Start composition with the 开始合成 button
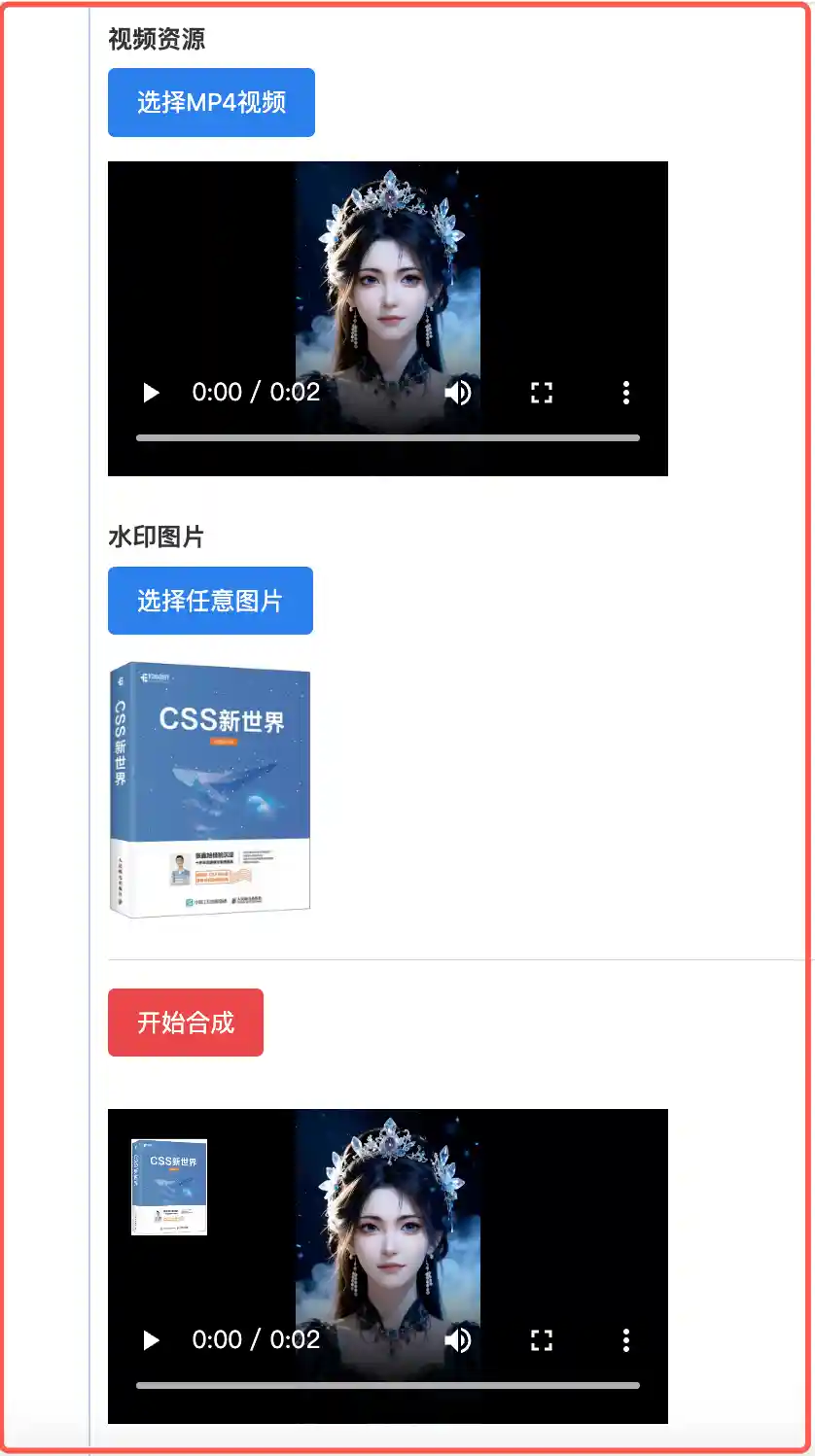The width and height of the screenshot is (815, 1456). pos(185,1022)
